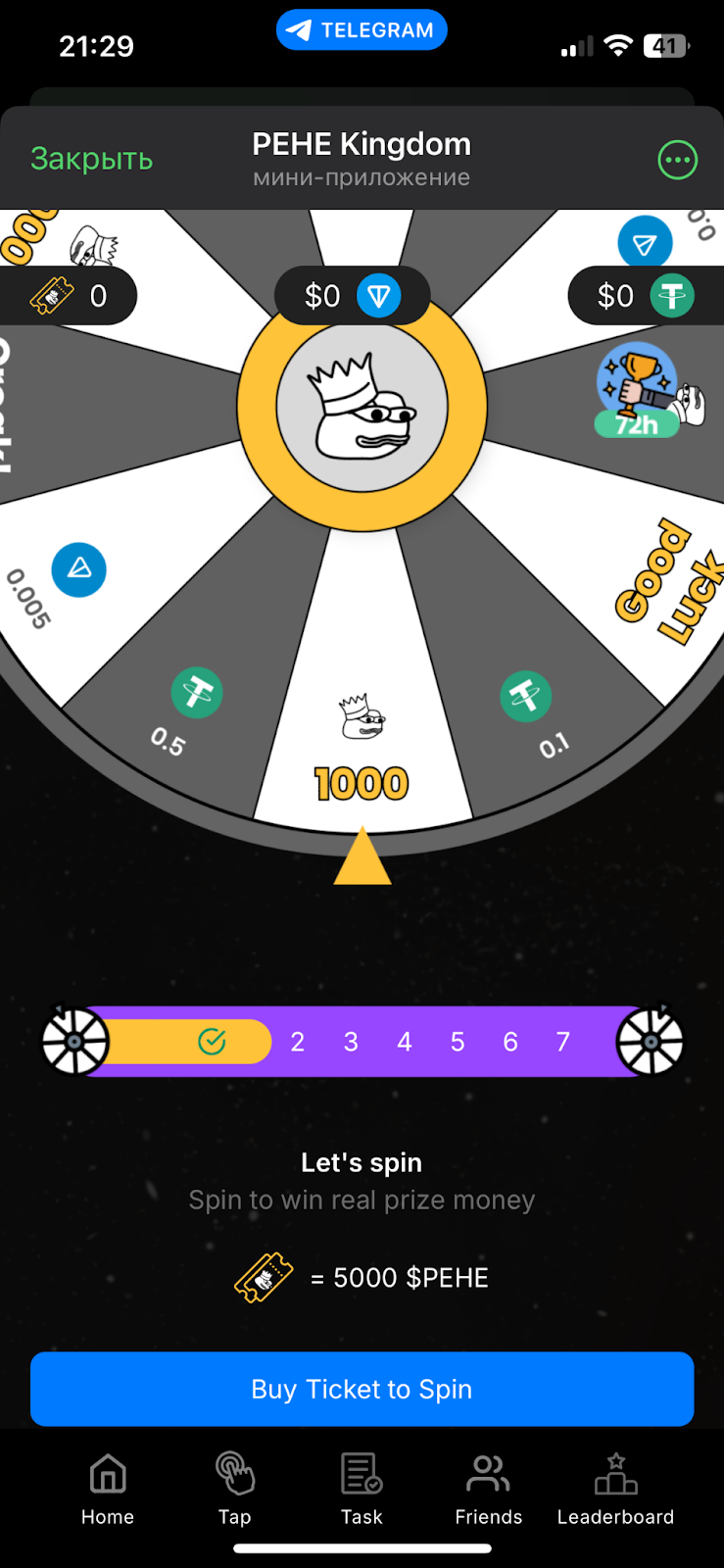The width and height of the screenshot is (724, 1568).
Task: Switch to the Friends tab
Action: (x=488, y=1489)
